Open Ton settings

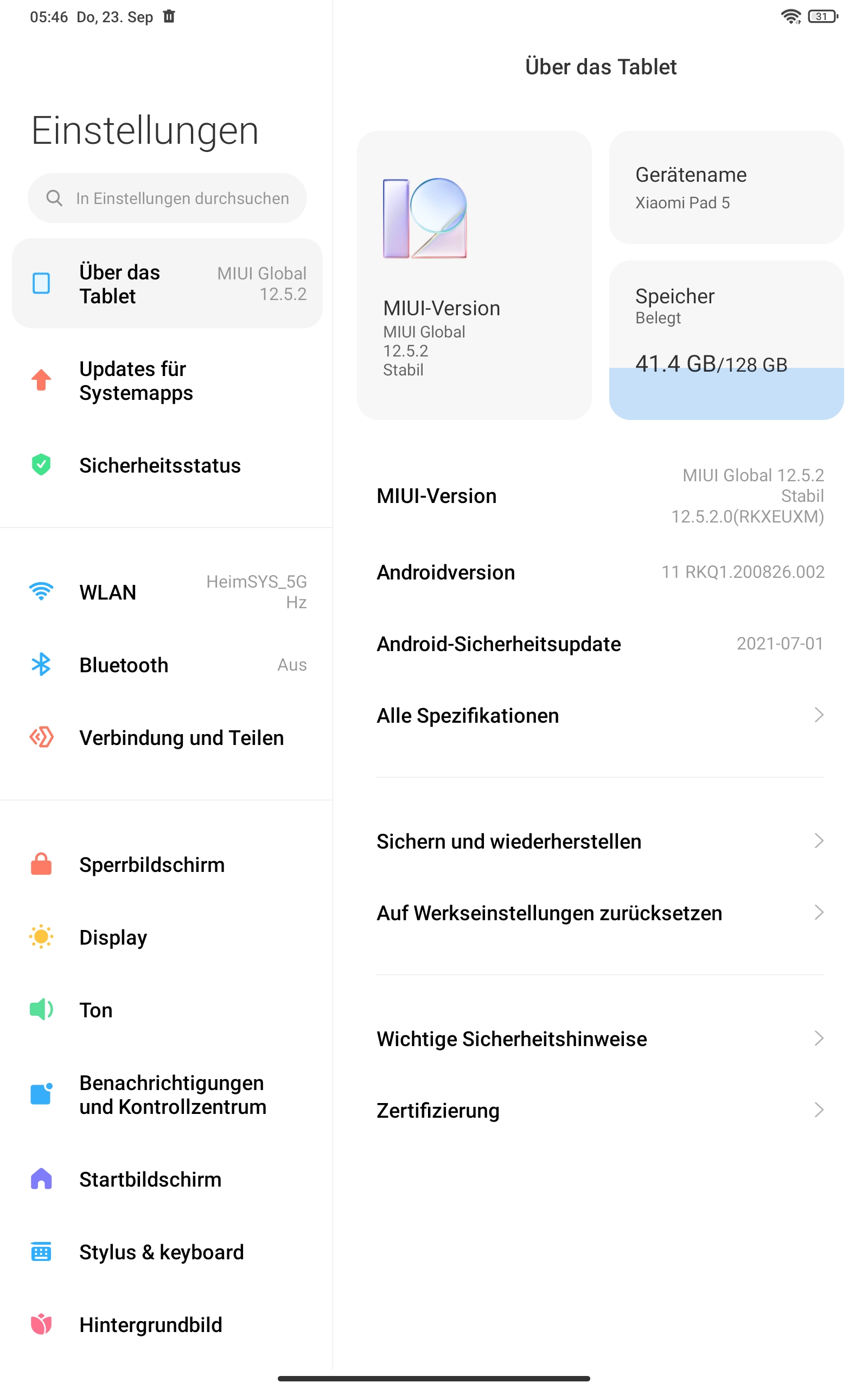coord(167,1010)
